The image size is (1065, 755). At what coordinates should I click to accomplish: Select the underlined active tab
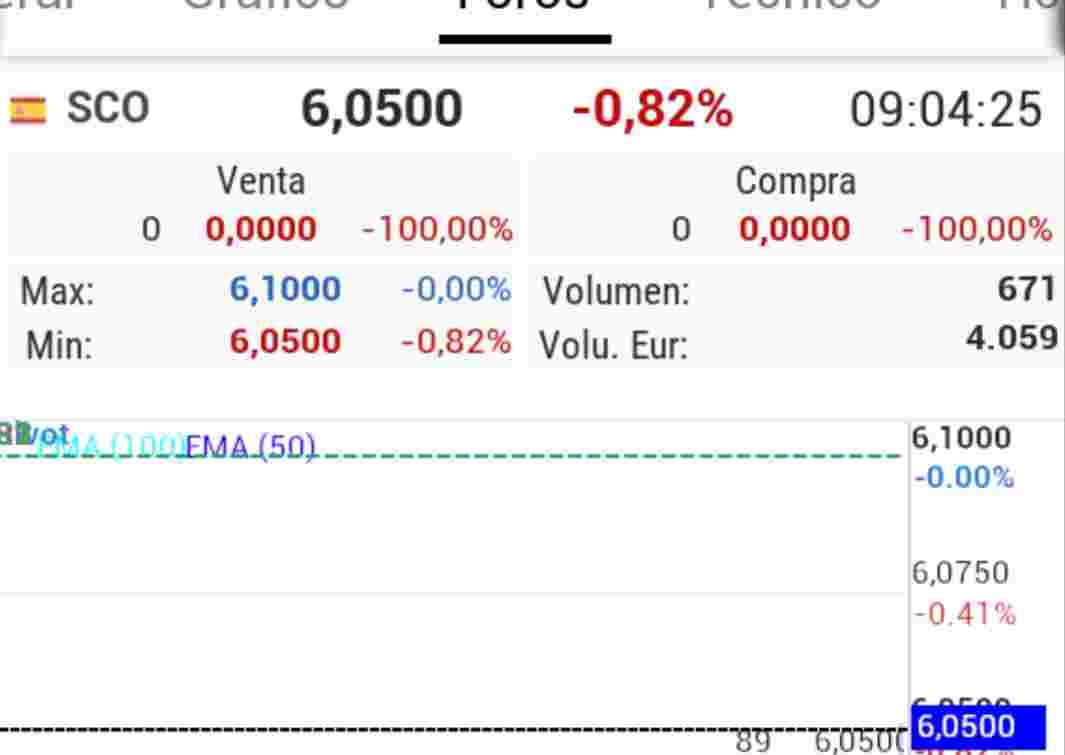pyautogui.click(x=524, y=8)
